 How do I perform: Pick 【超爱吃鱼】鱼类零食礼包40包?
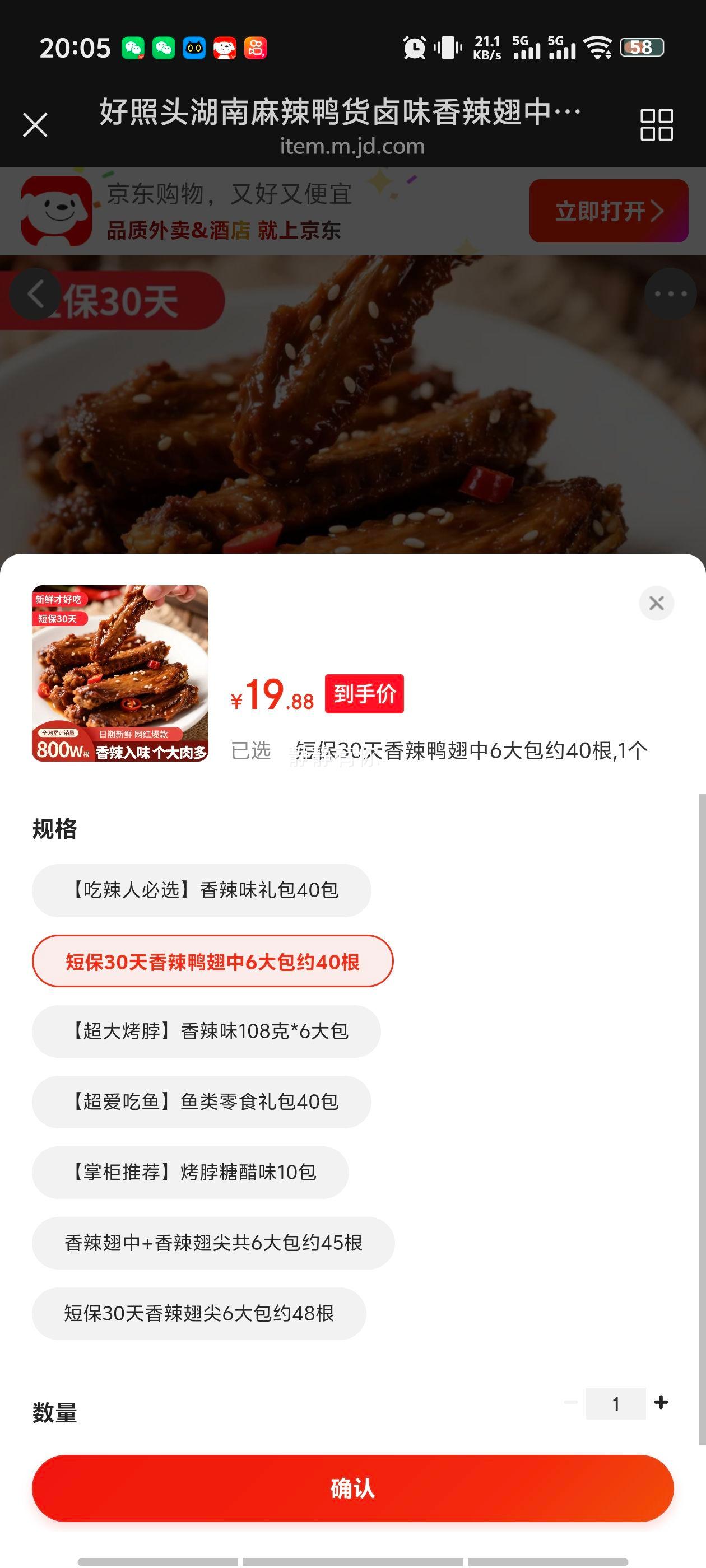(202, 1102)
